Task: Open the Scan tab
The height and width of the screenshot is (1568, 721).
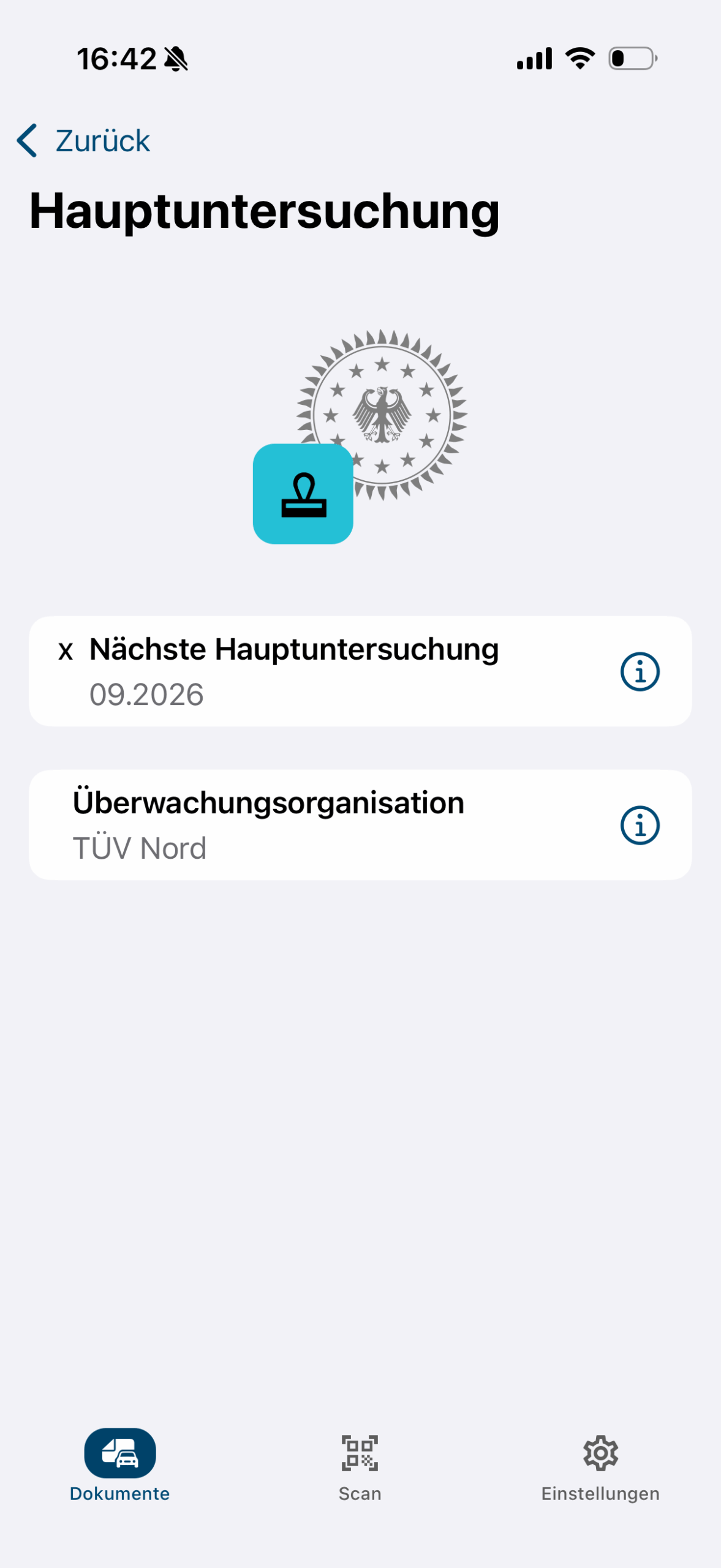Action: point(360,1465)
